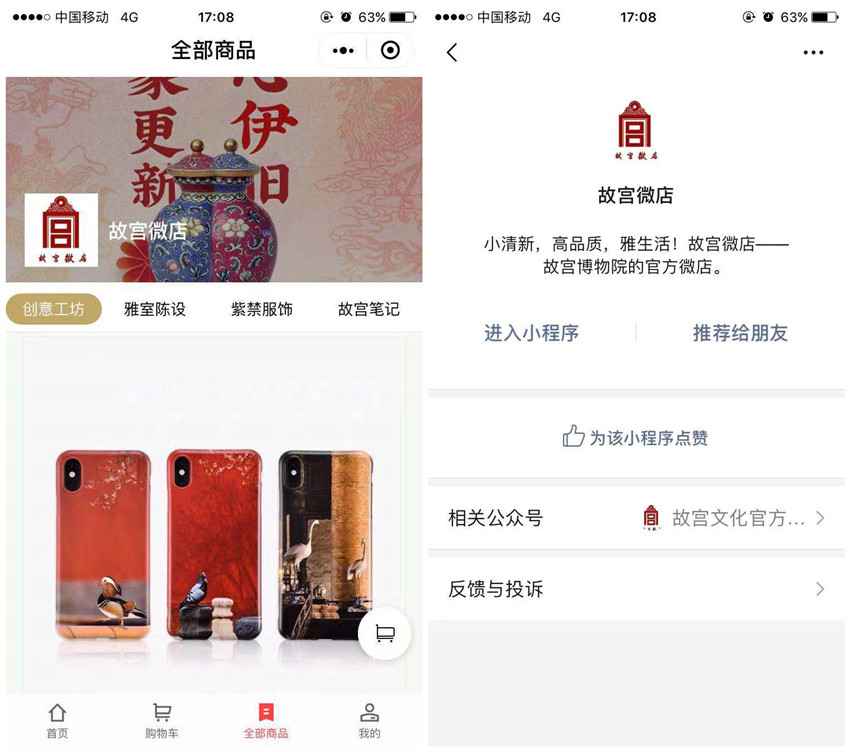The height and width of the screenshot is (752, 850).
Task: Tap 推荐给朋友 to recommend to friends
Action: tap(740, 333)
